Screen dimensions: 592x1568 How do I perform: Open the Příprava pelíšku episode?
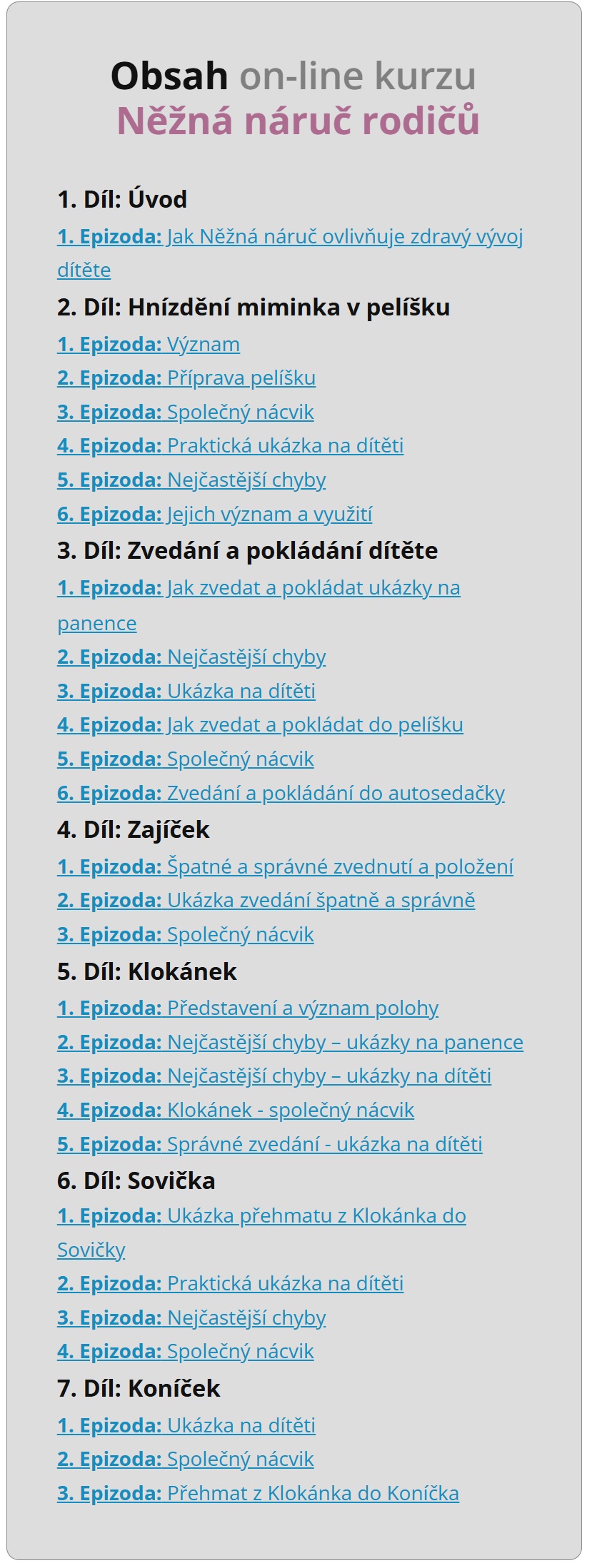click(x=186, y=378)
